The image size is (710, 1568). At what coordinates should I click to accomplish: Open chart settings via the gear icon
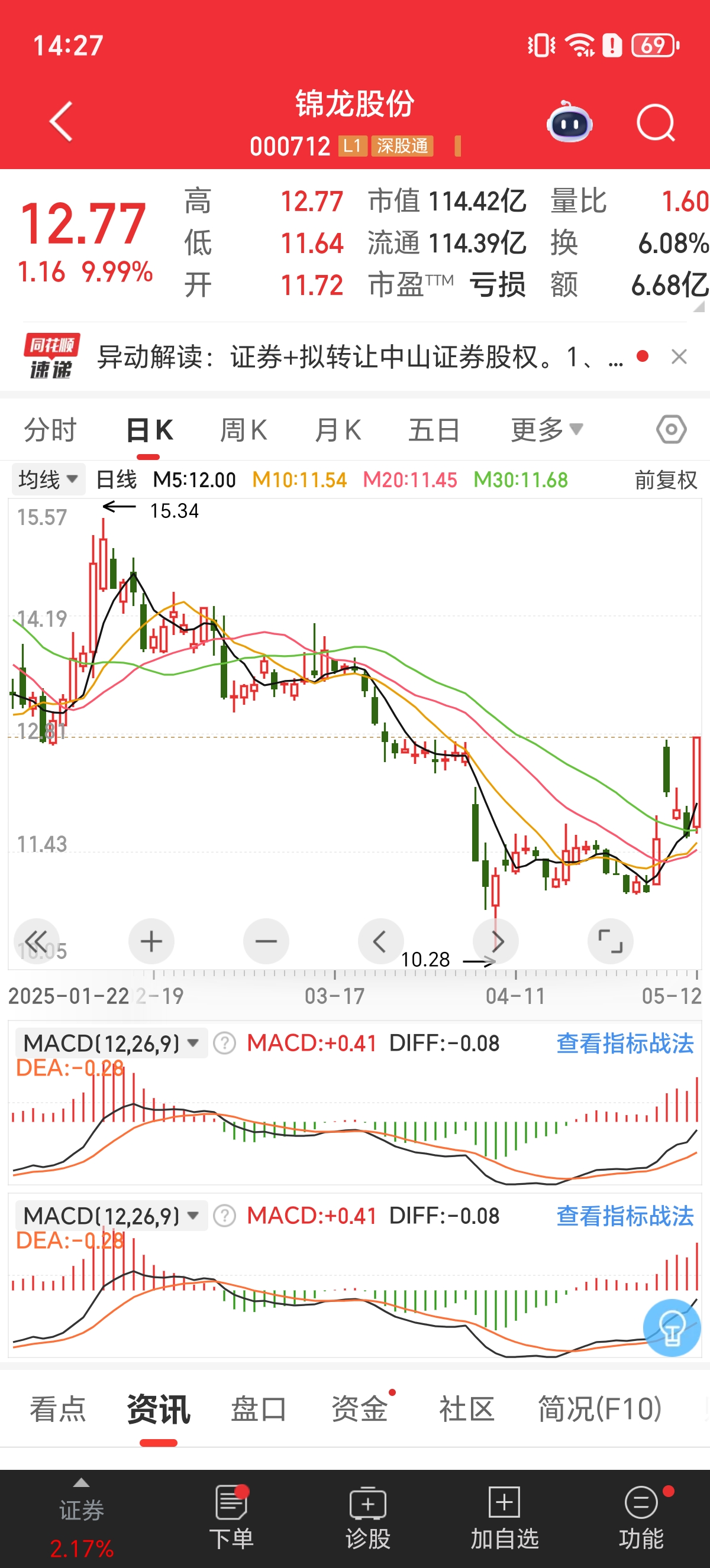(x=669, y=429)
